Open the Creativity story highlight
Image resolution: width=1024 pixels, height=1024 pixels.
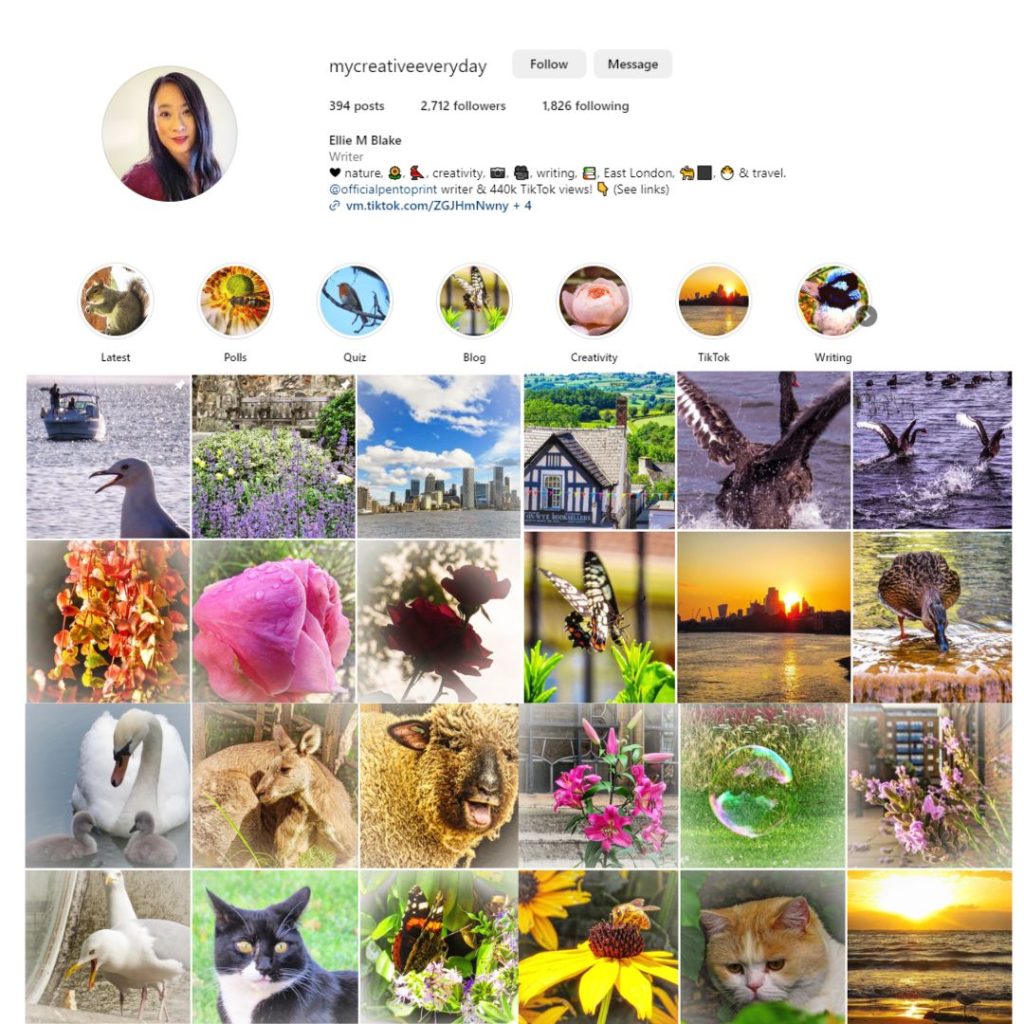594,301
